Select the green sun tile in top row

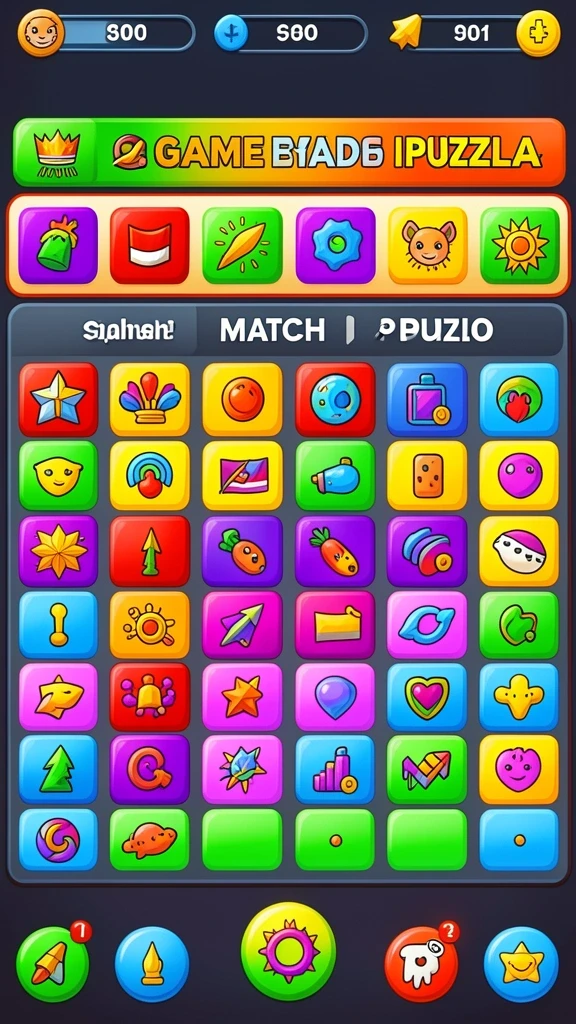pos(520,246)
